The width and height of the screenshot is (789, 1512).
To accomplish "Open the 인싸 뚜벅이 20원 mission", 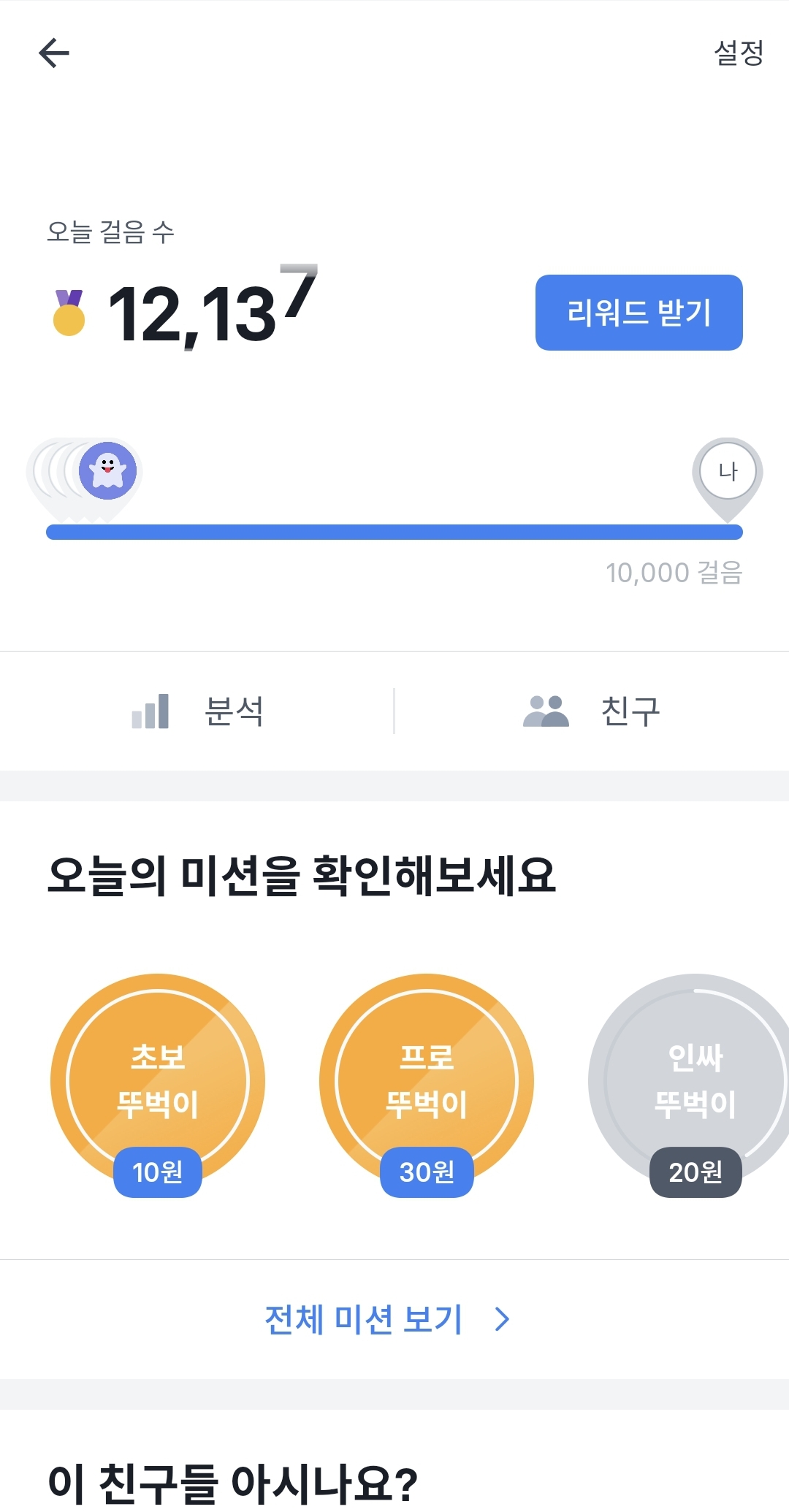I will (x=694, y=1083).
